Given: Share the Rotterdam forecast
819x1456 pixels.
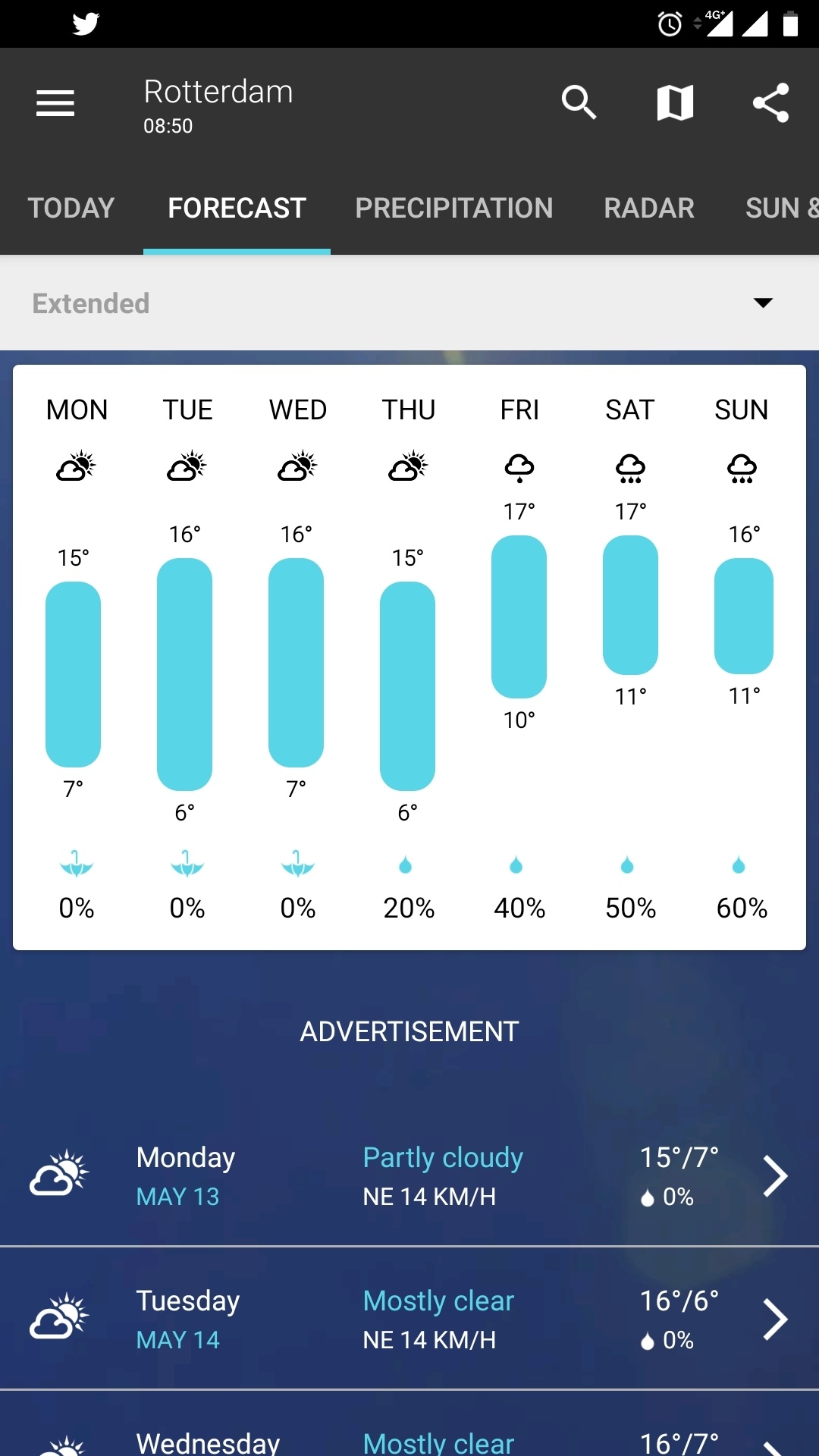Looking at the screenshot, I should pos(770,103).
